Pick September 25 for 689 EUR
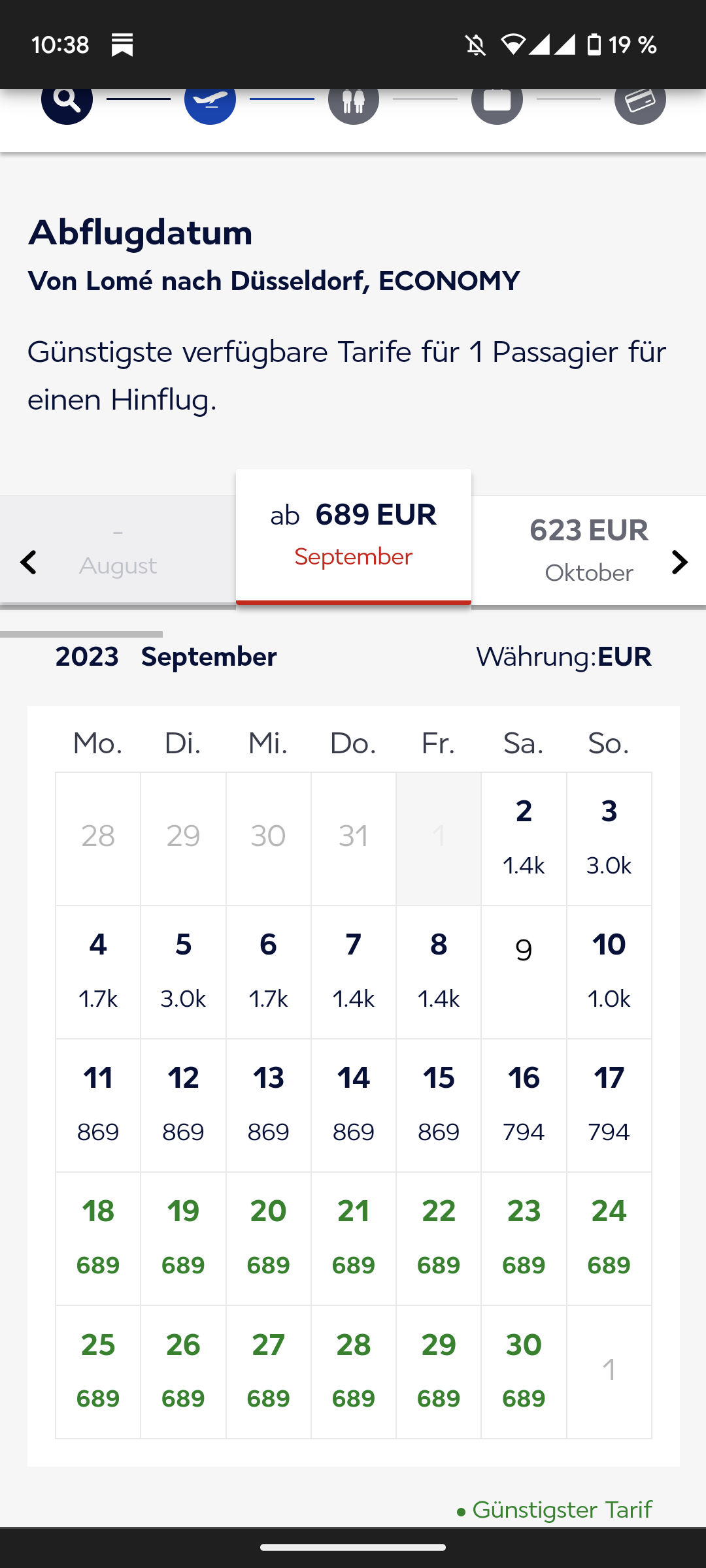 tap(98, 1371)
